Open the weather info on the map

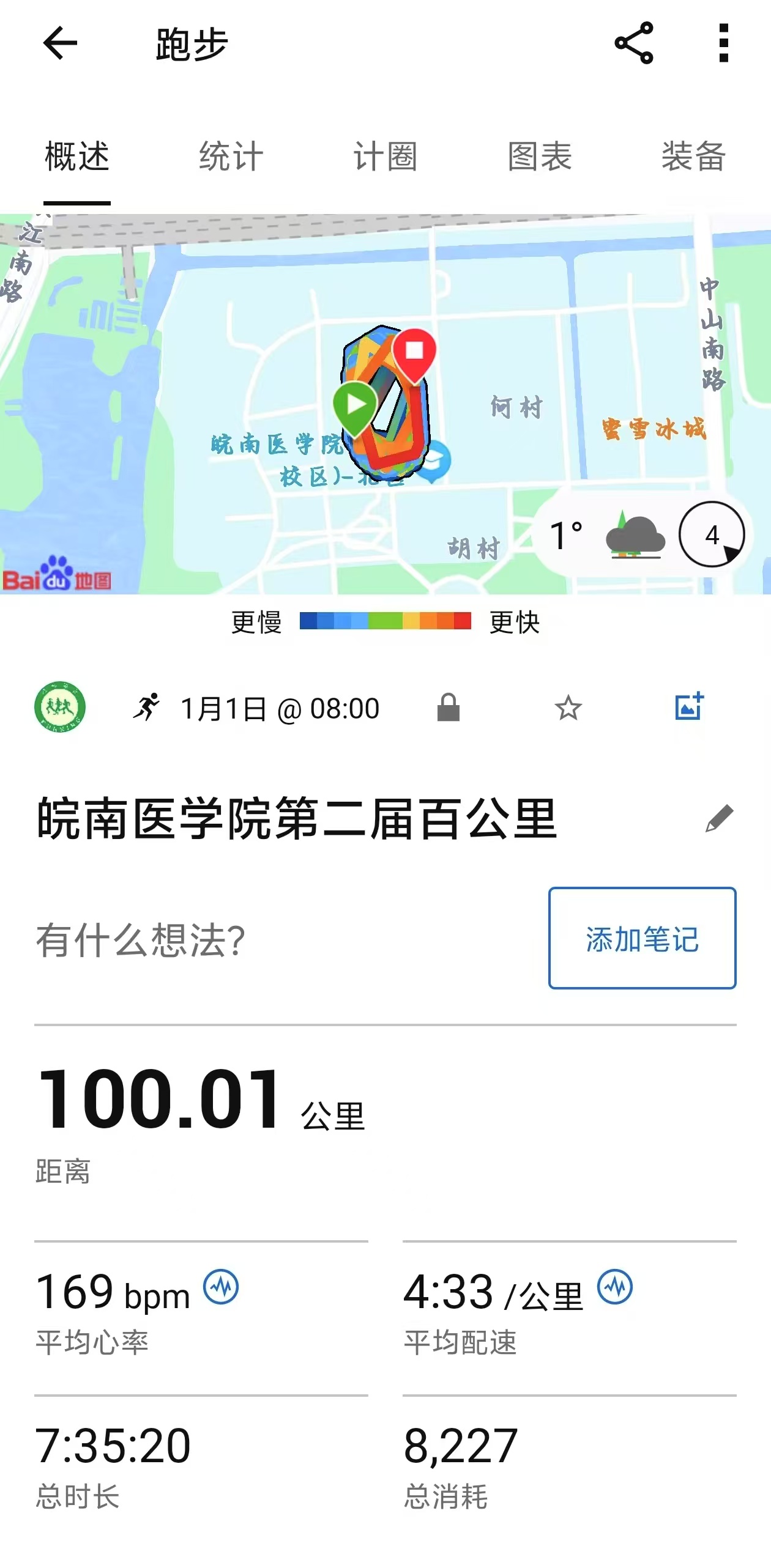(636, 536)
